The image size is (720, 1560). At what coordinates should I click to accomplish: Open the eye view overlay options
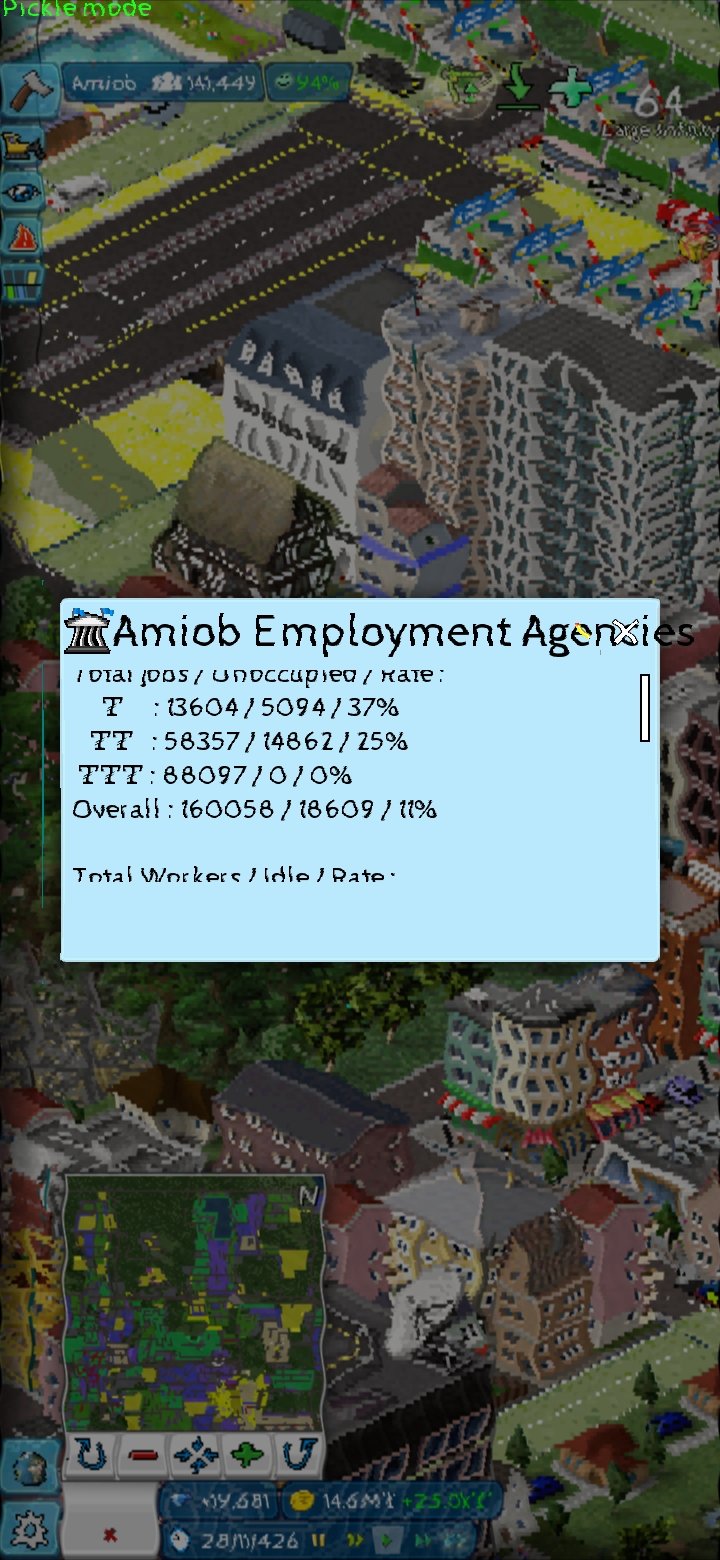[23, 192]
